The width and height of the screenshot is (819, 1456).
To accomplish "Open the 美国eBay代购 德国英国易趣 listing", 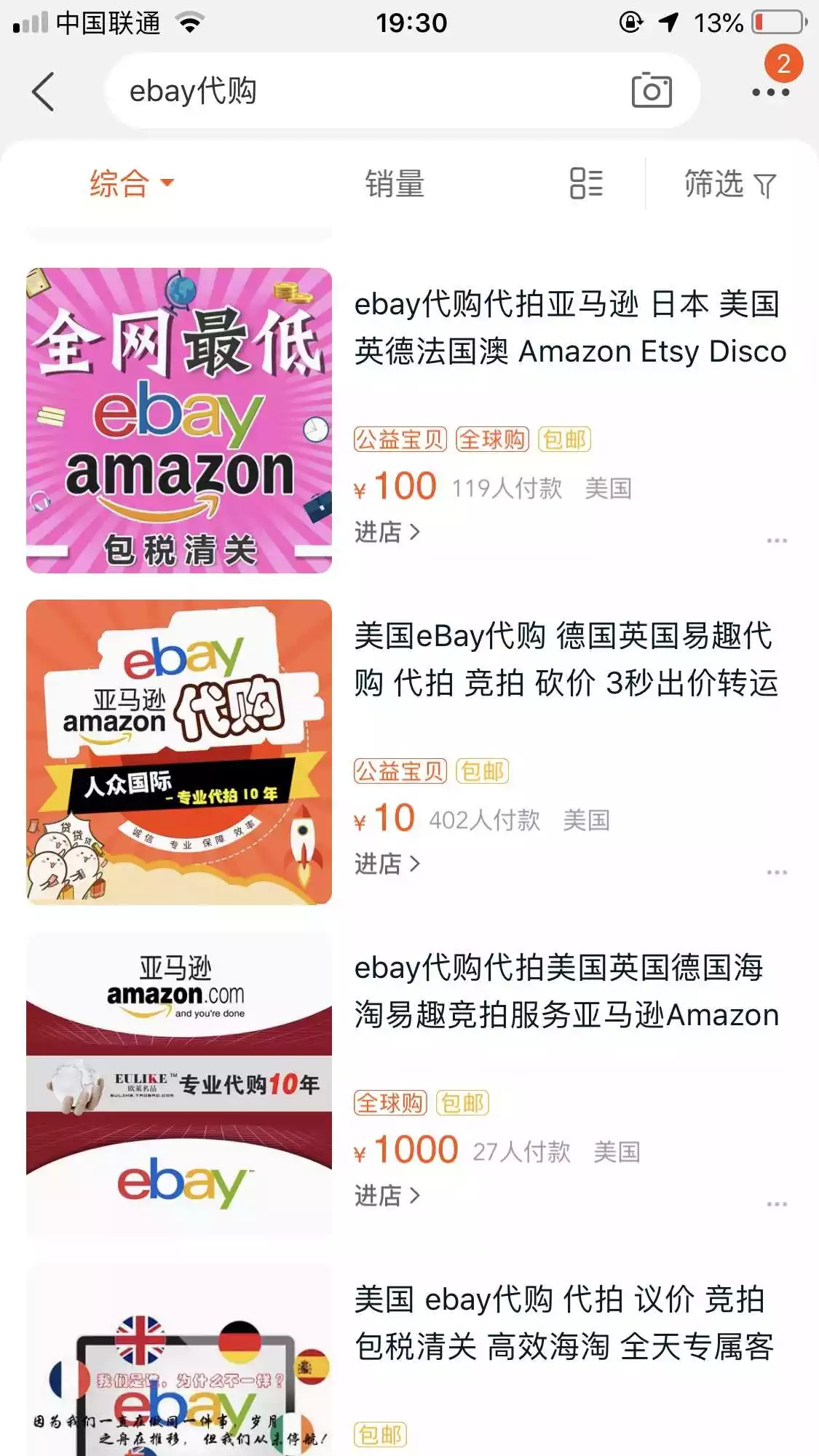I will 566,659.
